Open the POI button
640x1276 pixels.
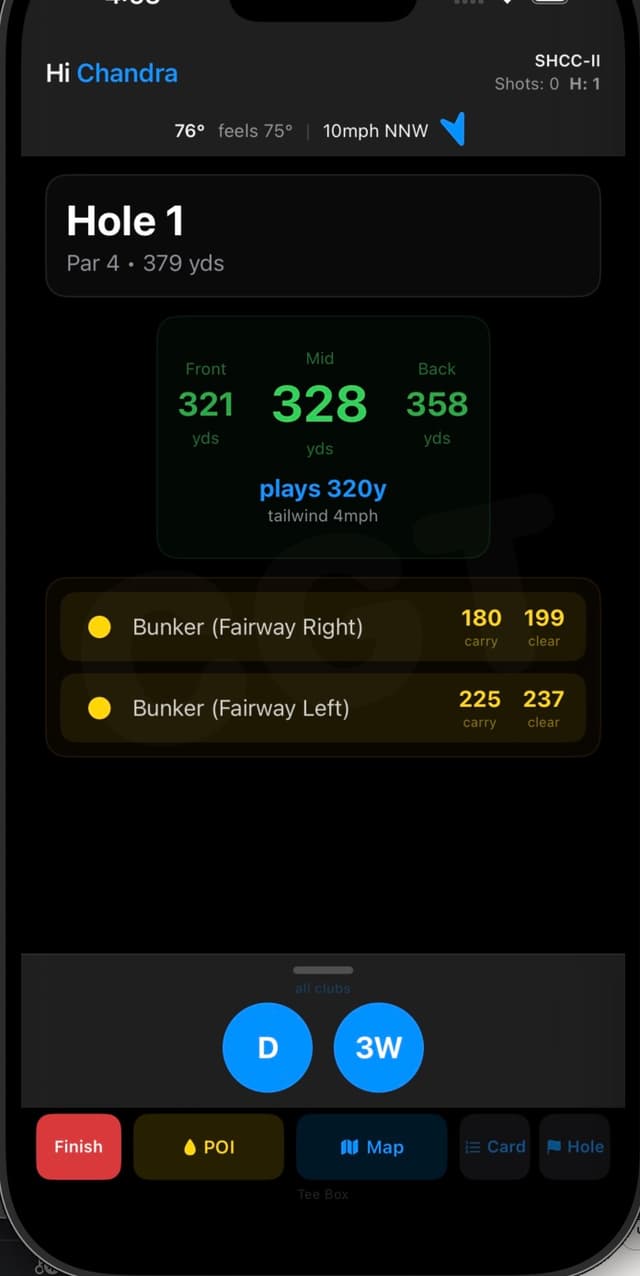point(208,1146)
